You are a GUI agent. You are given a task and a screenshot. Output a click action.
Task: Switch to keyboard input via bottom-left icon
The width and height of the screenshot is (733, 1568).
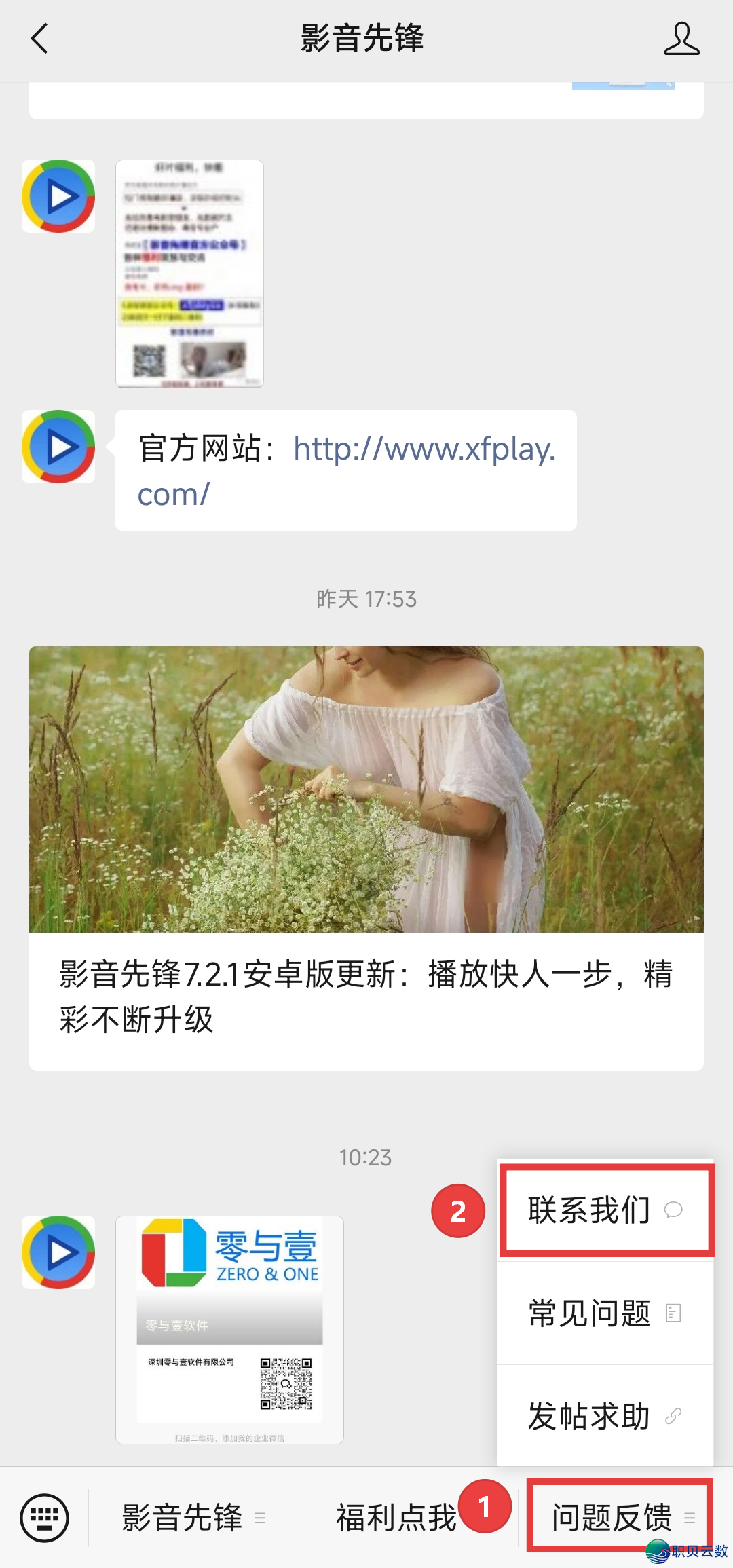[x=46, y=1520]
